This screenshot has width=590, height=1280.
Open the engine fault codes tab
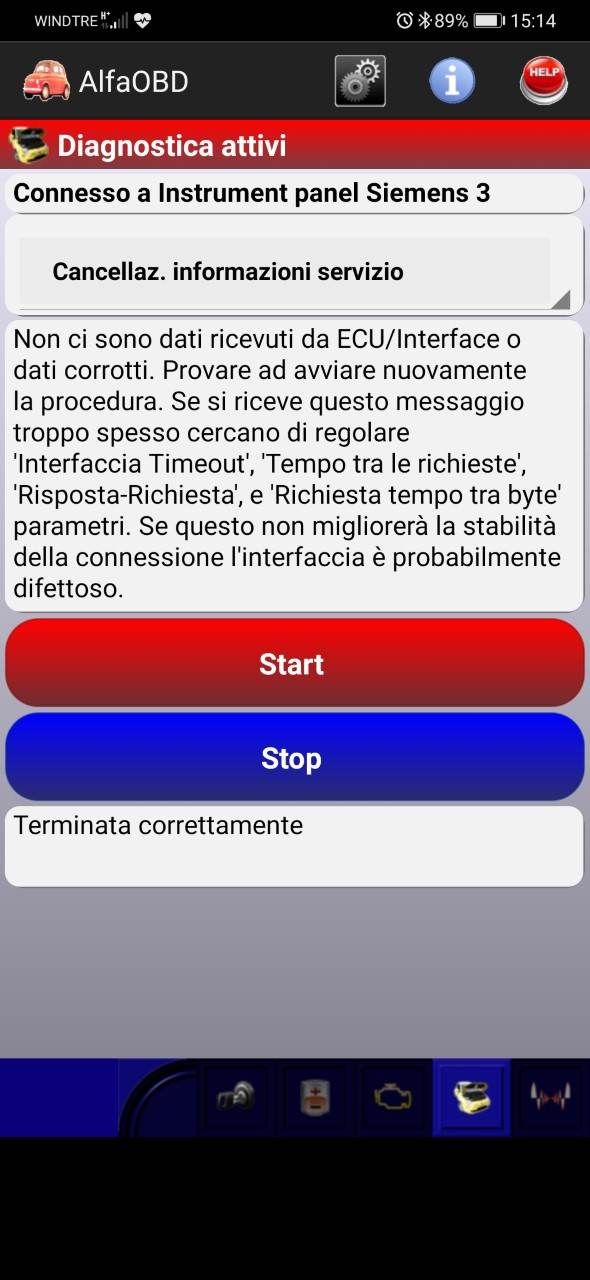393,1098
